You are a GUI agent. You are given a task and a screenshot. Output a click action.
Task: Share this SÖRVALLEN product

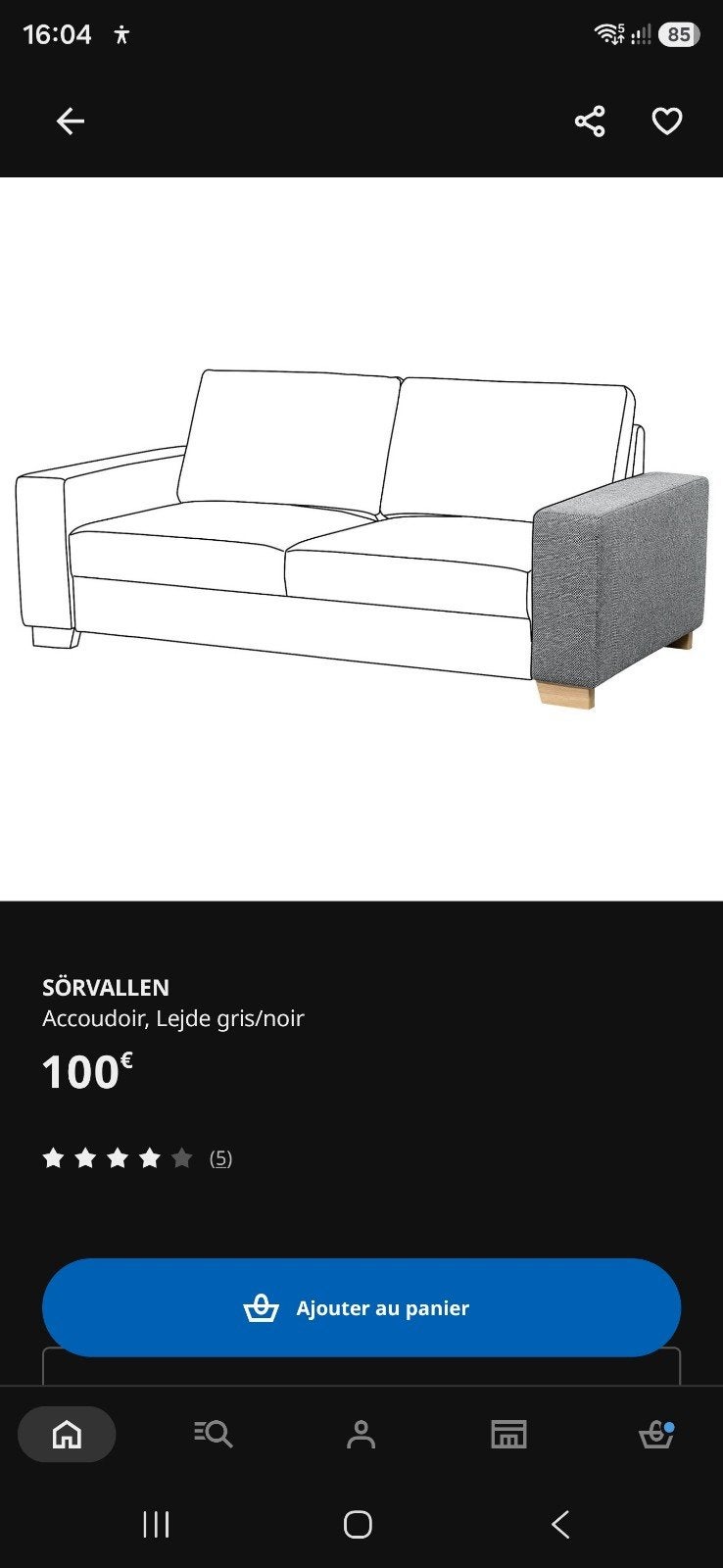590,122
